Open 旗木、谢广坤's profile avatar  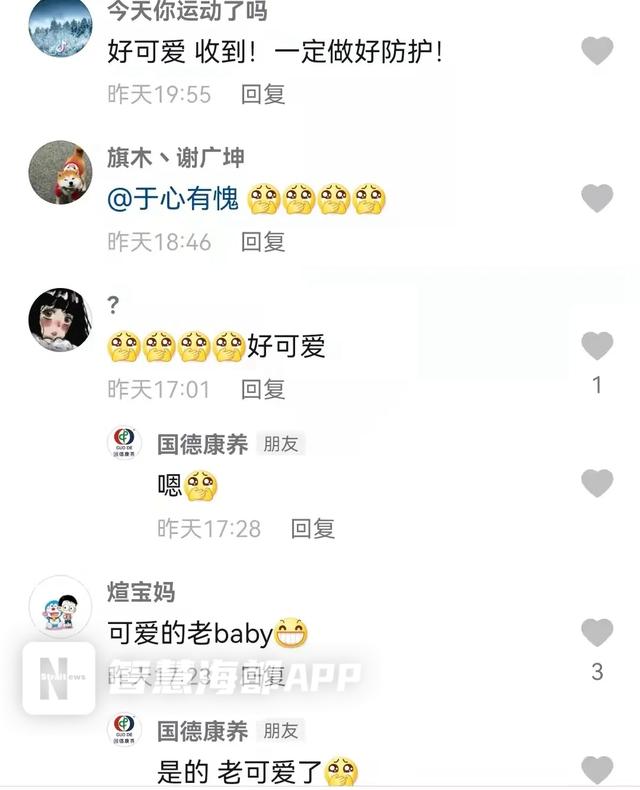coord(60,172)
